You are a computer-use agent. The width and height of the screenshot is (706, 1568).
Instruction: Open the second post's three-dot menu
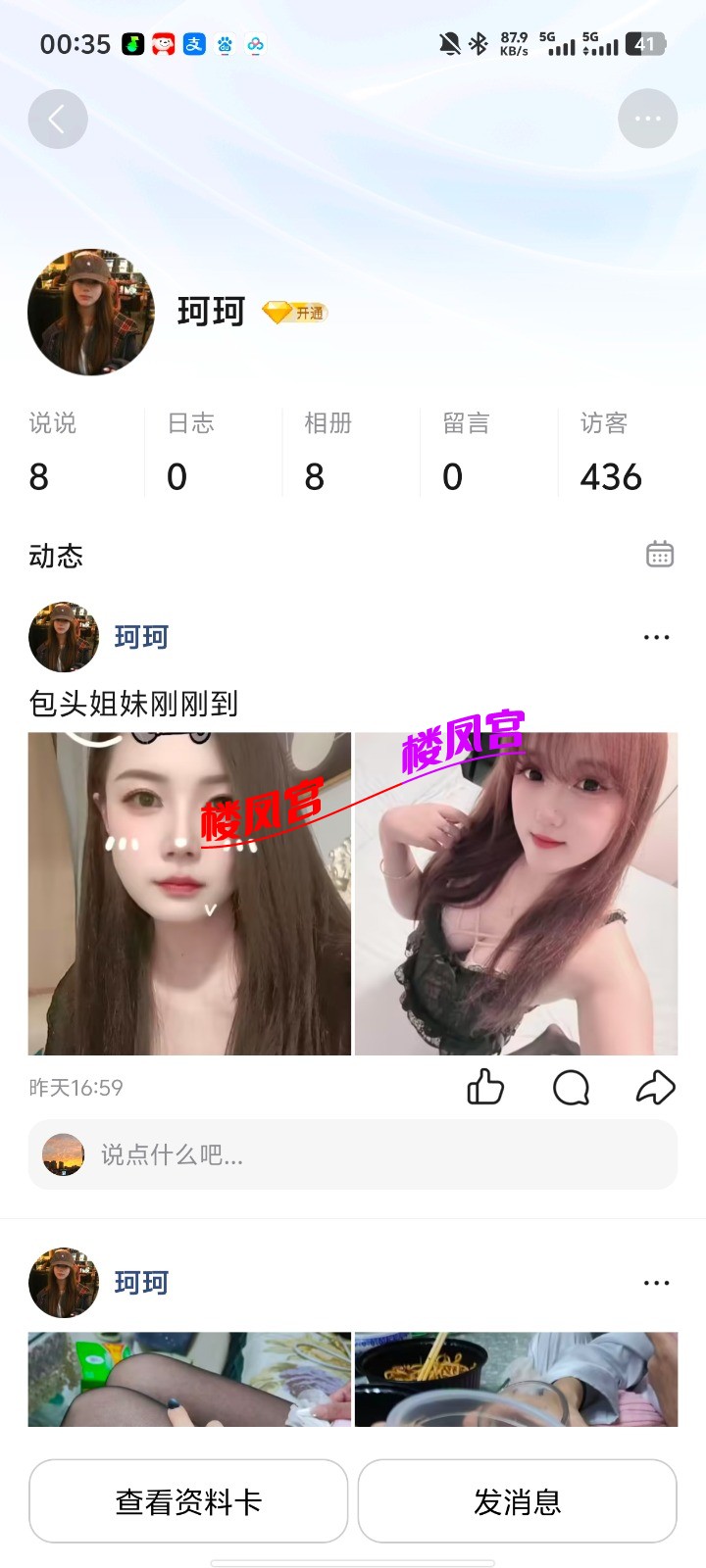(x=656, y=1283)
